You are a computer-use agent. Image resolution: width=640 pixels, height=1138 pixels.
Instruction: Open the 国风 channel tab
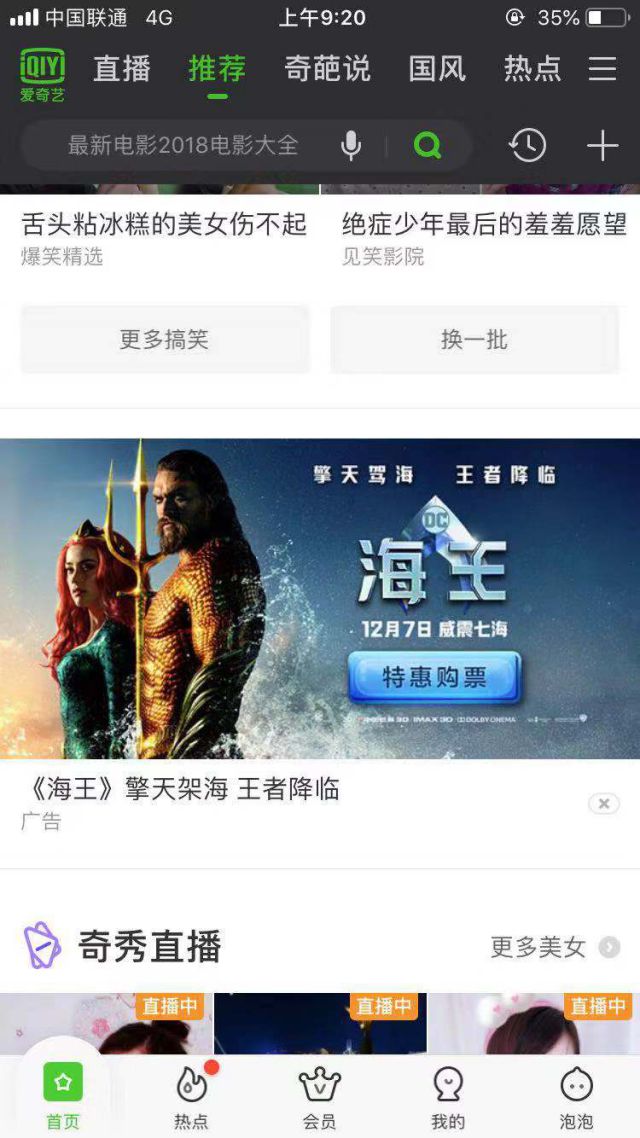coord(437,68)
